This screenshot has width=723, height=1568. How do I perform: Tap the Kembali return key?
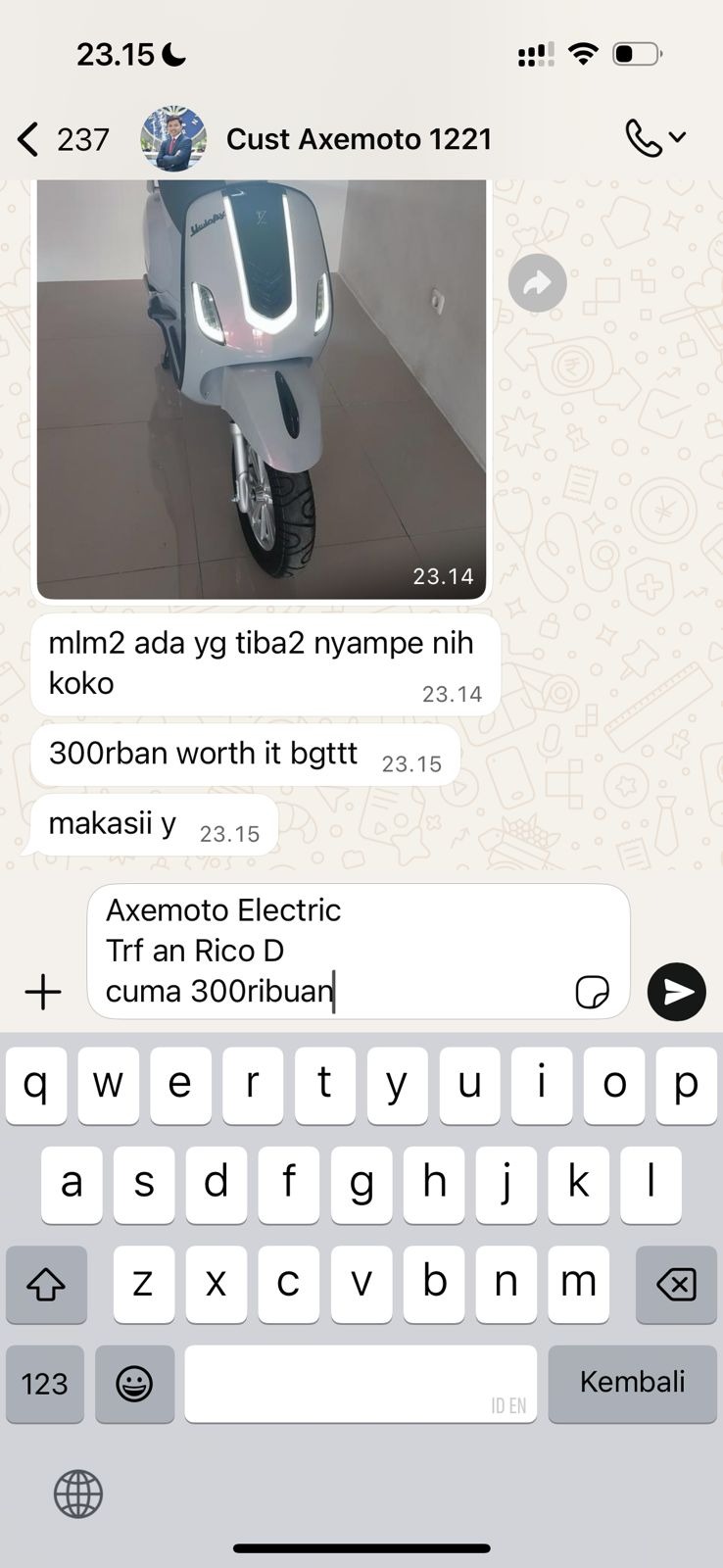(632, 1383)
